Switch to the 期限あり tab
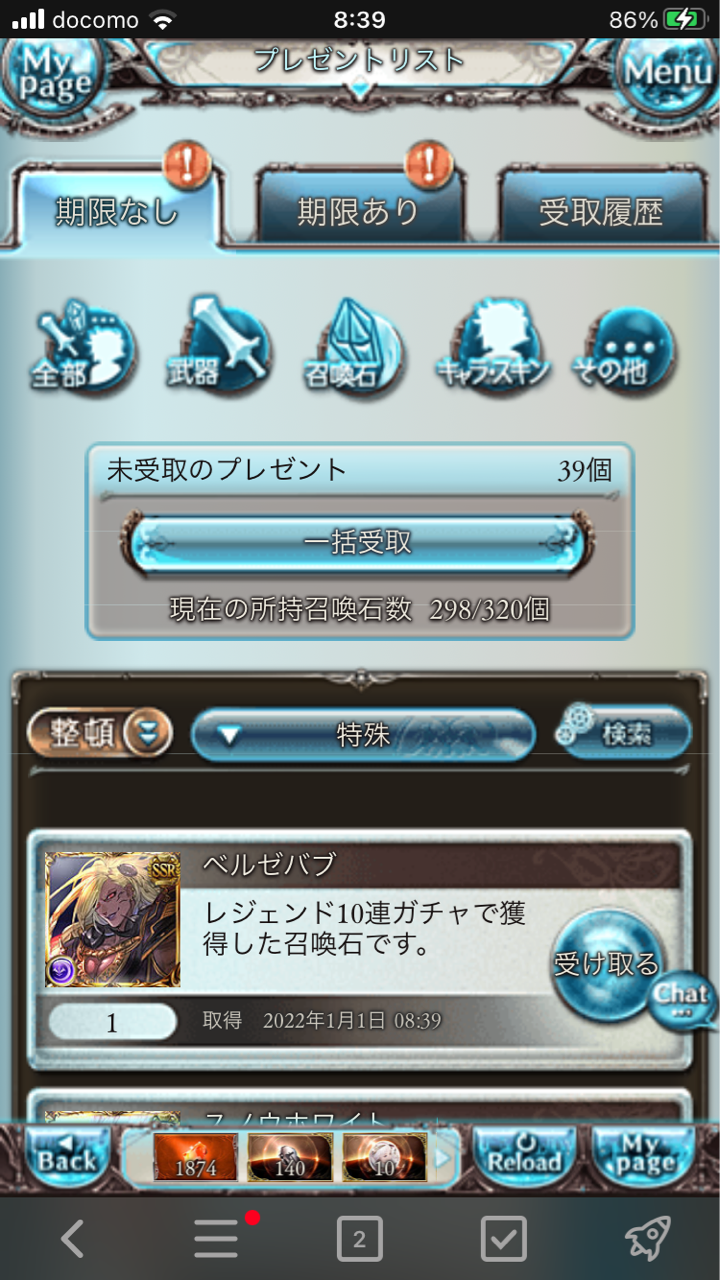This screenshot has width=720, height=1280. 359,212
